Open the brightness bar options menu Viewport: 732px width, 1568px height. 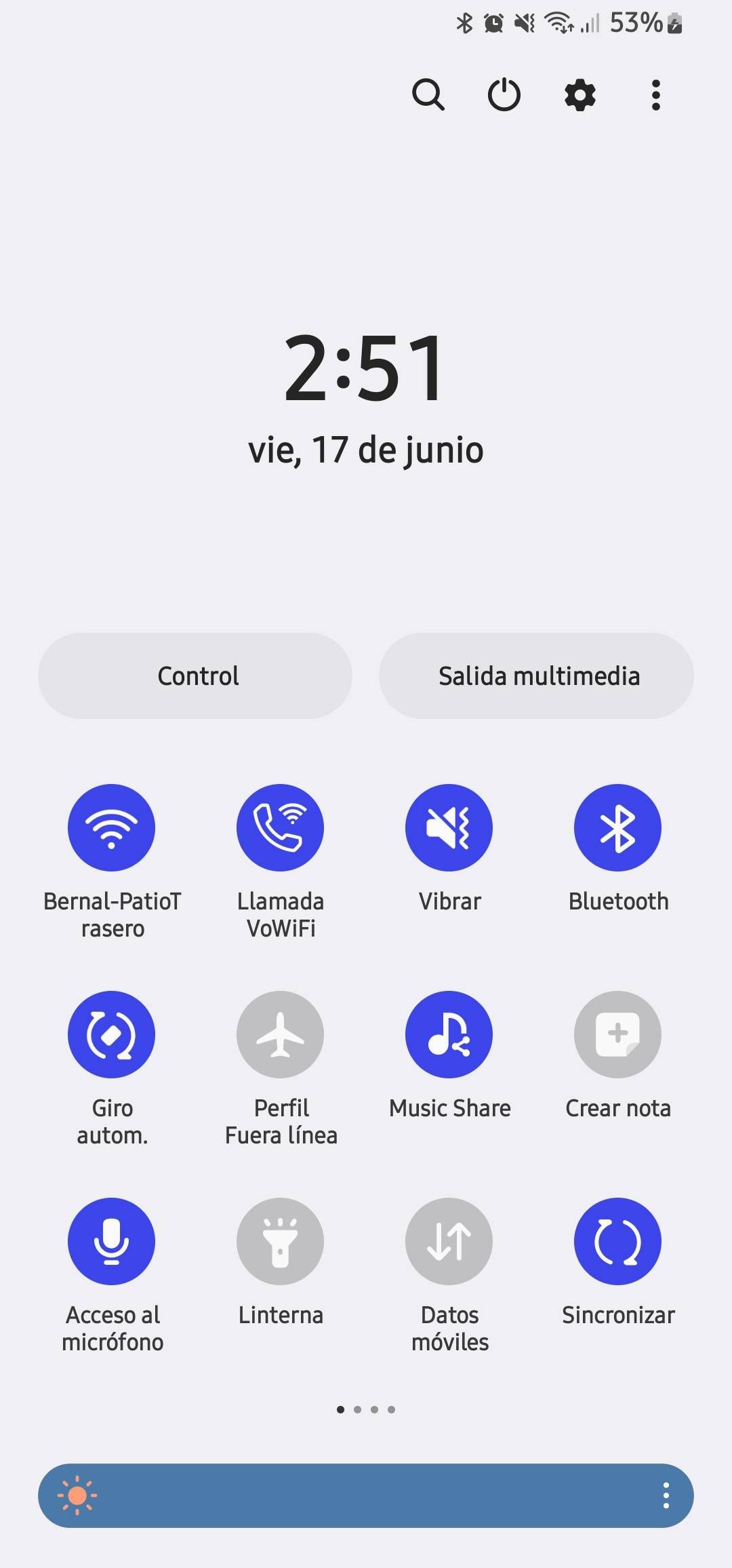tap(666, 1495)
